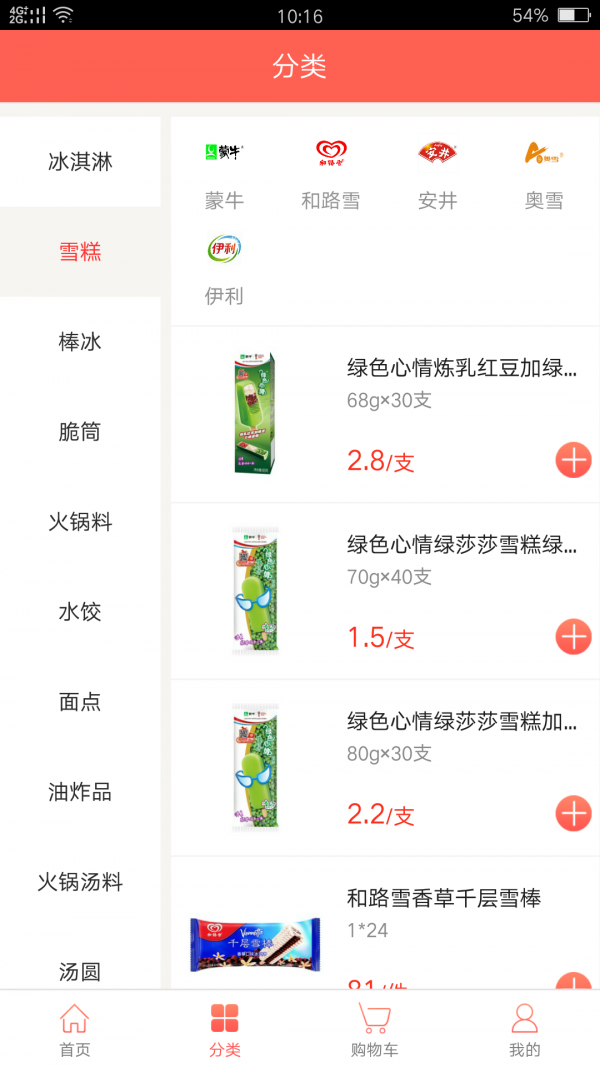Open the 水饺 category
Image resolution: width=600 pixels, height=1067 pixels.
pyautogui.click(x=80, y=612)
